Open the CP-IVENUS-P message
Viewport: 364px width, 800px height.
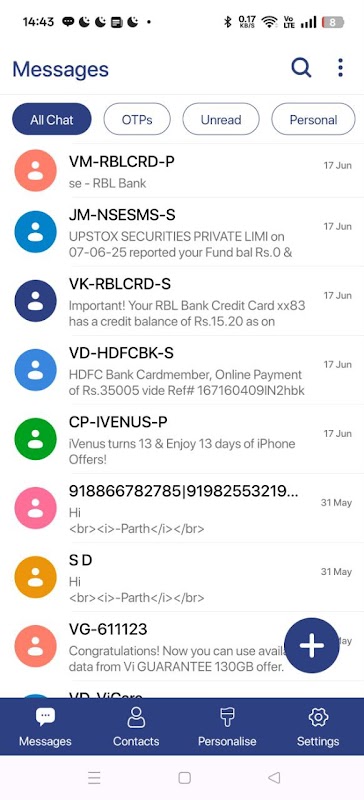[182, 439]
